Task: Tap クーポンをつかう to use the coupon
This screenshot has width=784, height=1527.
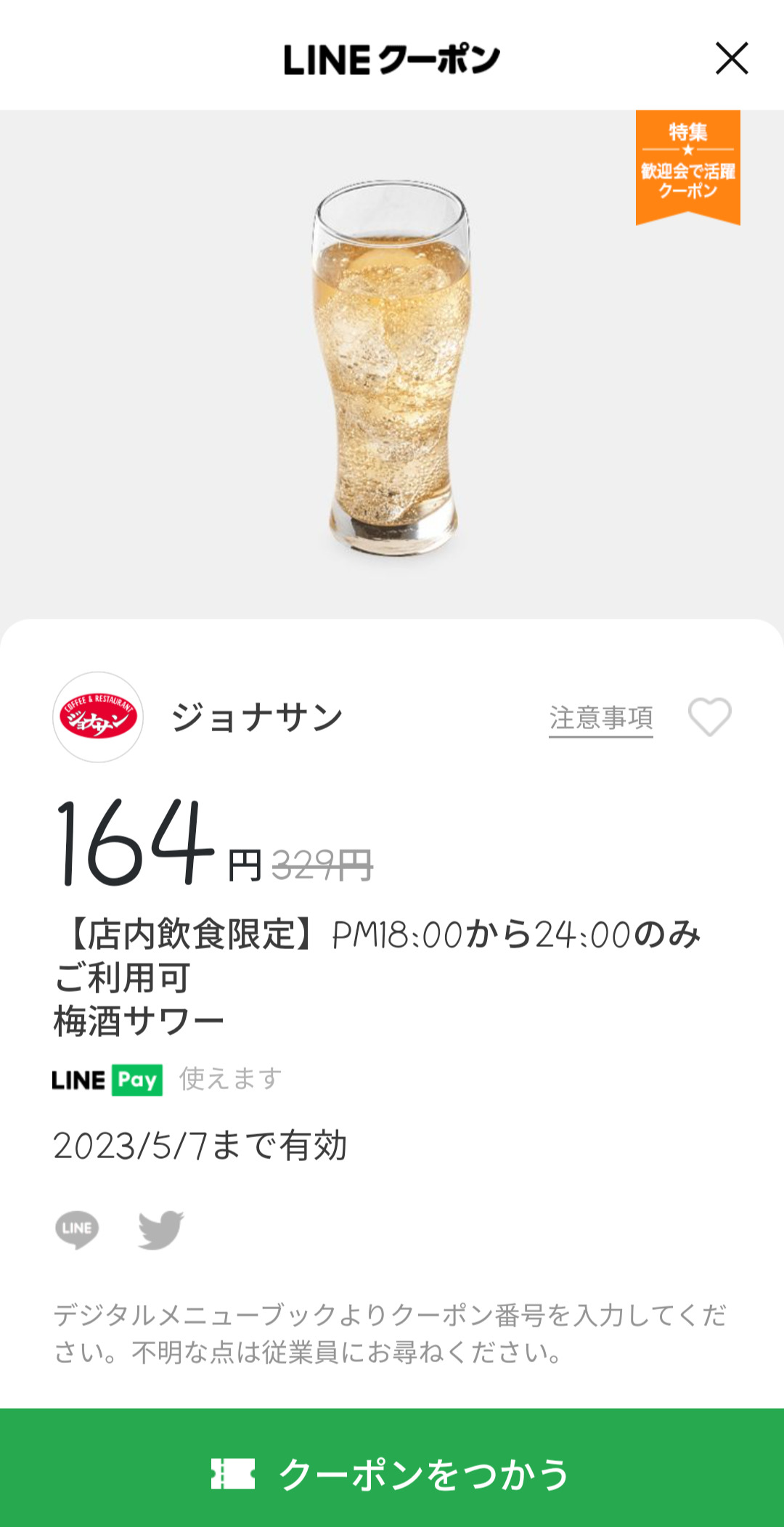Action: tap(392, 1474)
